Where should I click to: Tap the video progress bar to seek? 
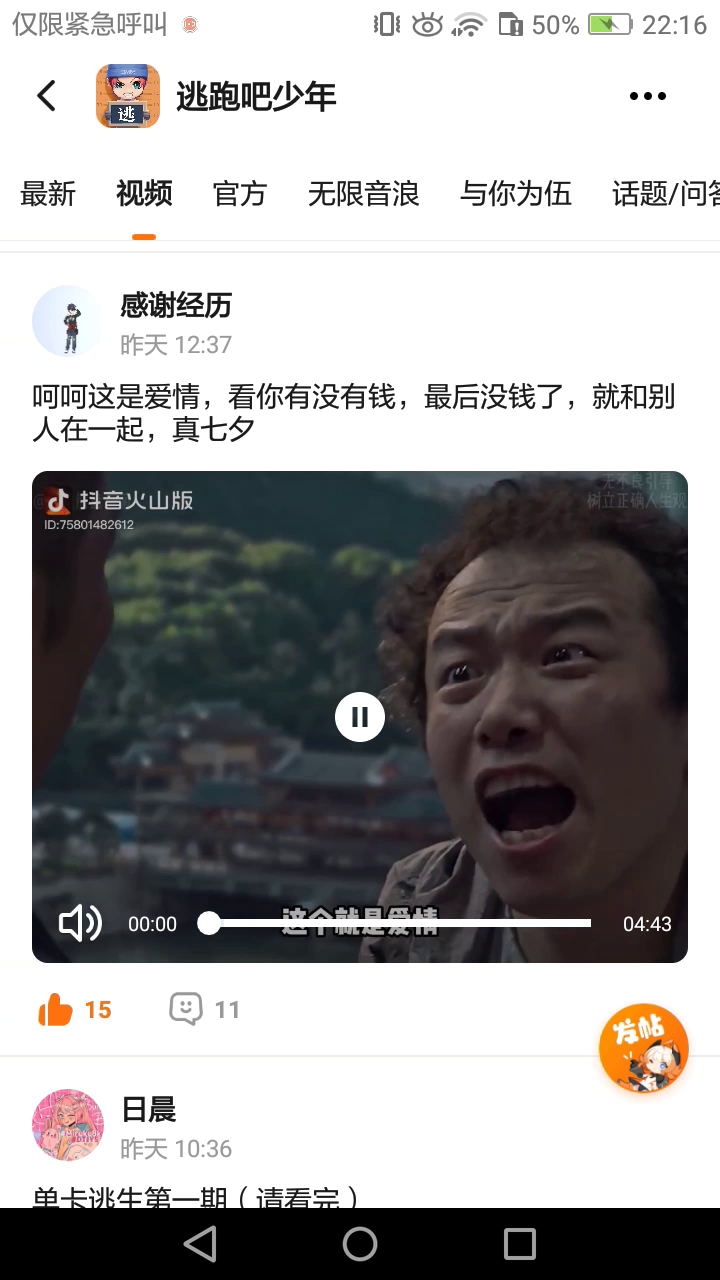400,923
